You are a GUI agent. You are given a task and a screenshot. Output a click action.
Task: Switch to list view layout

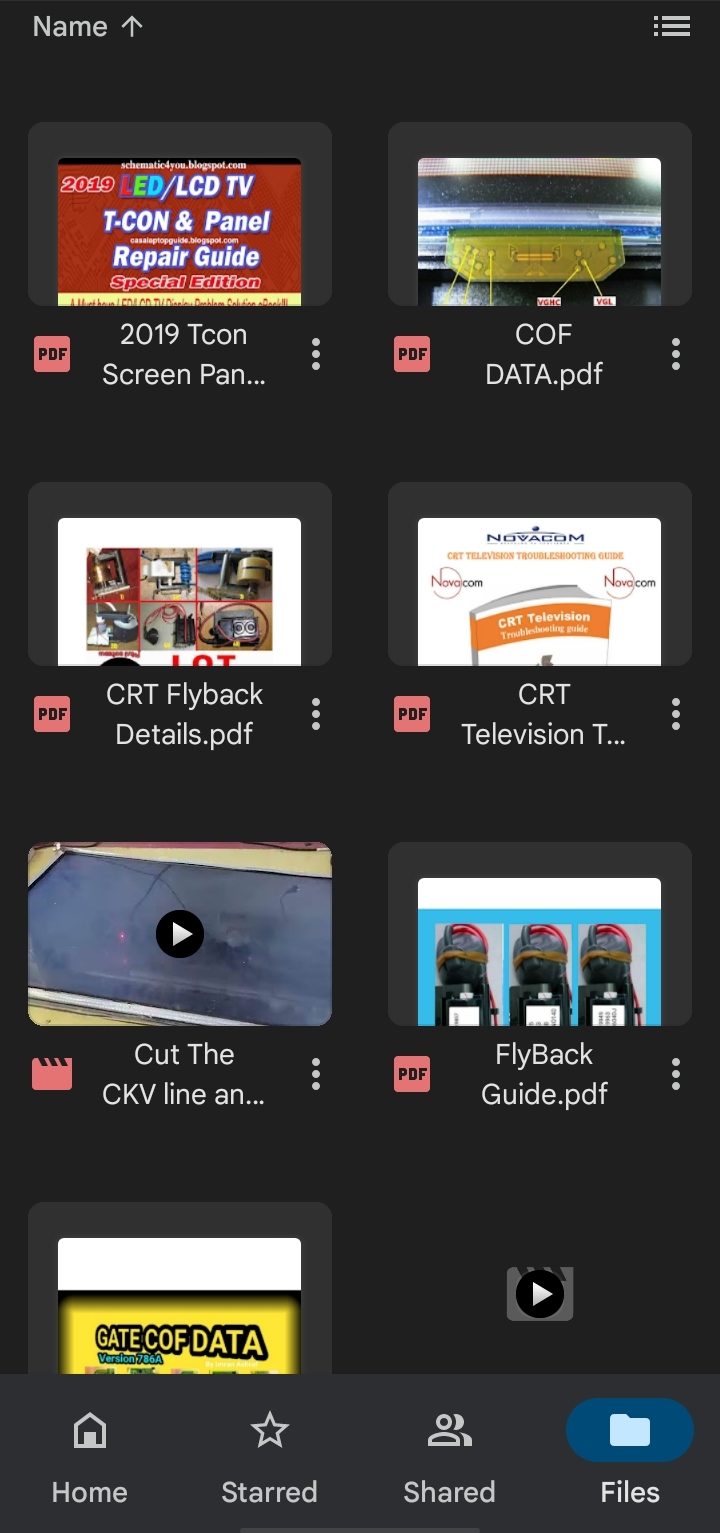click(x=671, y=27)
